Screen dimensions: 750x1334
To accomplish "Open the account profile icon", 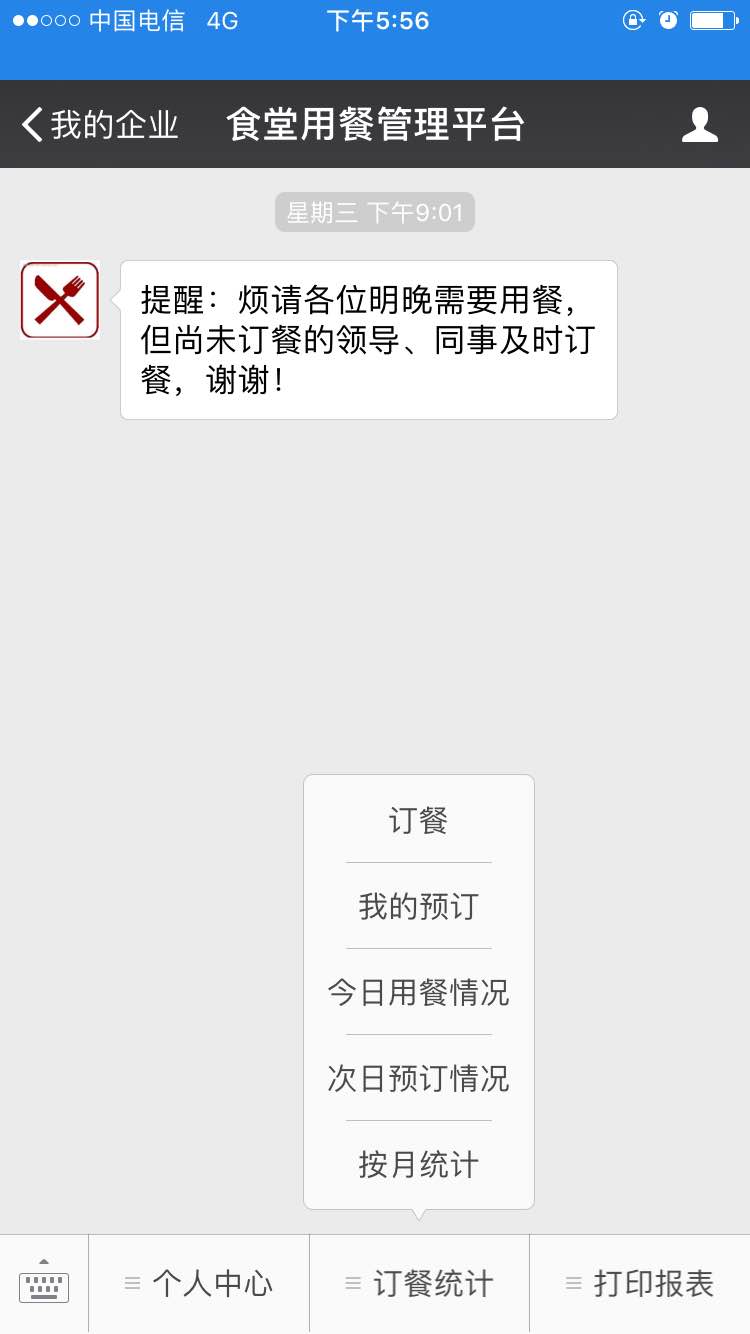I will coord(700,125).
